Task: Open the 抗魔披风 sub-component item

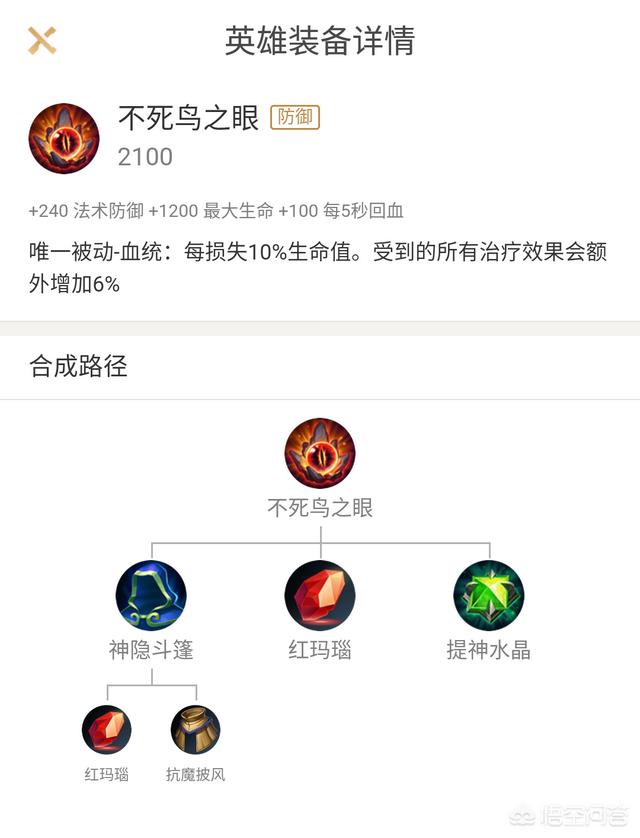Action: (x=196, y=731)
